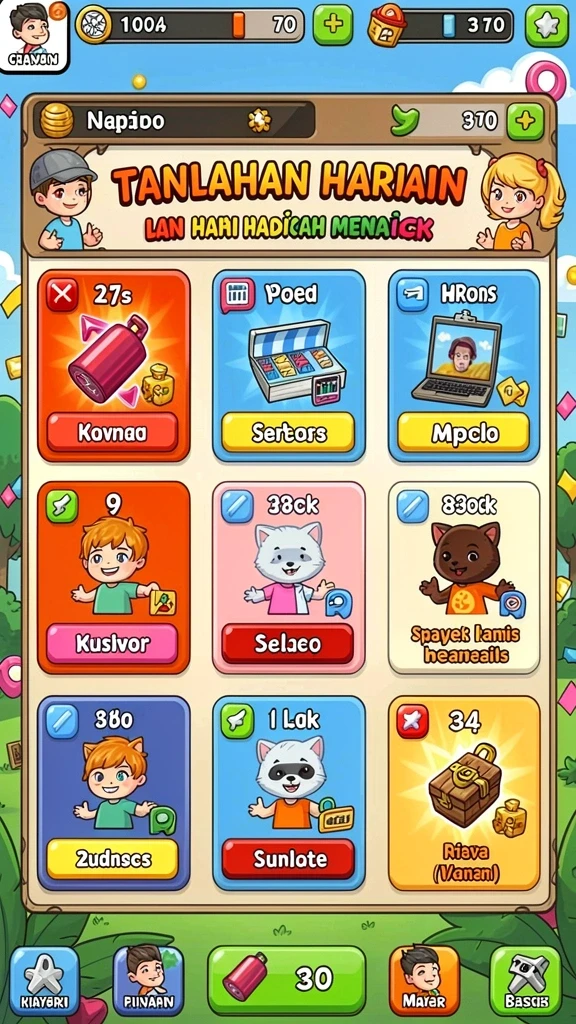Open the player avatar at top left
This screenshot has height=1024, width=576.
tap(34, 35)
